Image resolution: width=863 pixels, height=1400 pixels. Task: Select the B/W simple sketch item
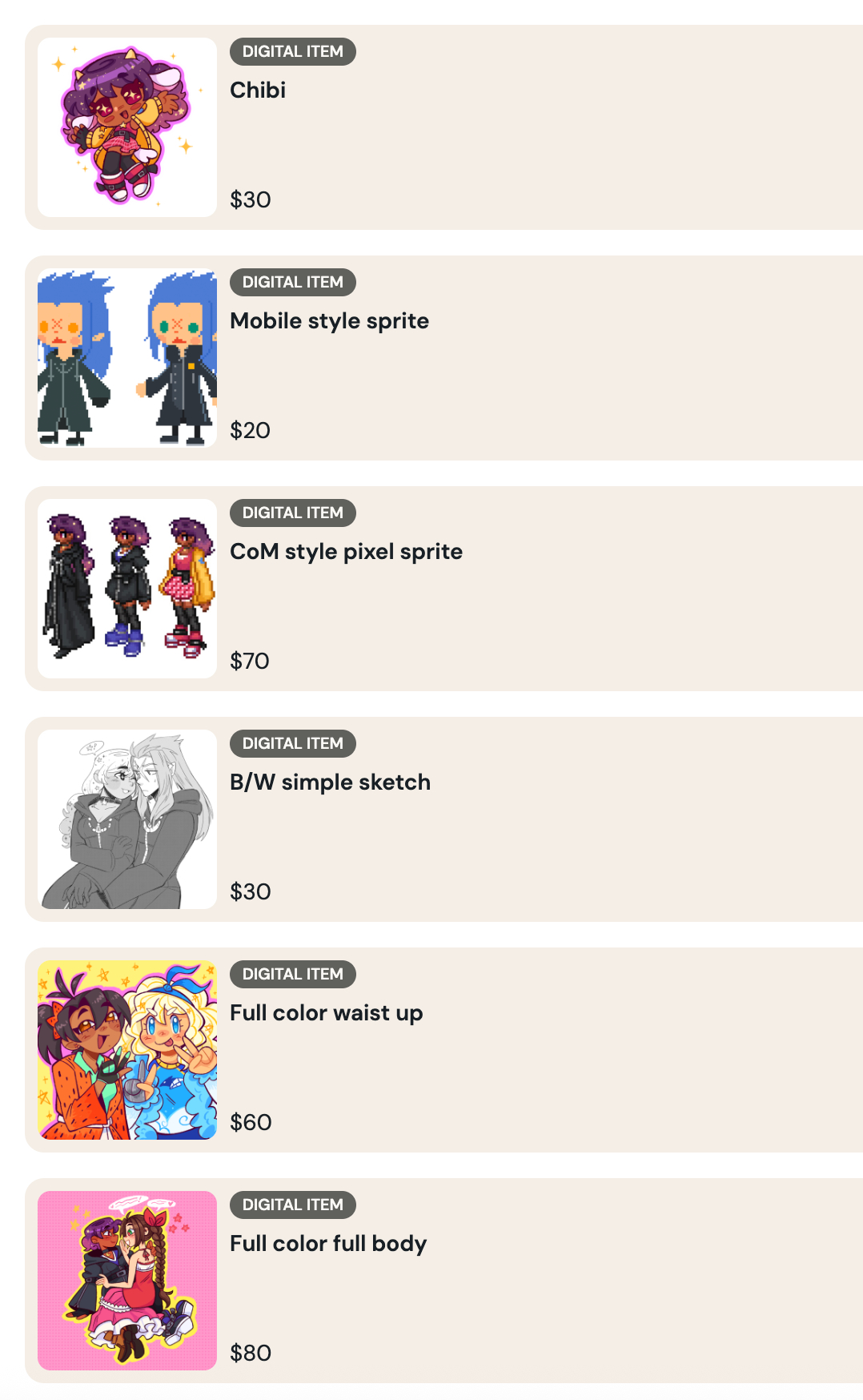click(330, 782)
